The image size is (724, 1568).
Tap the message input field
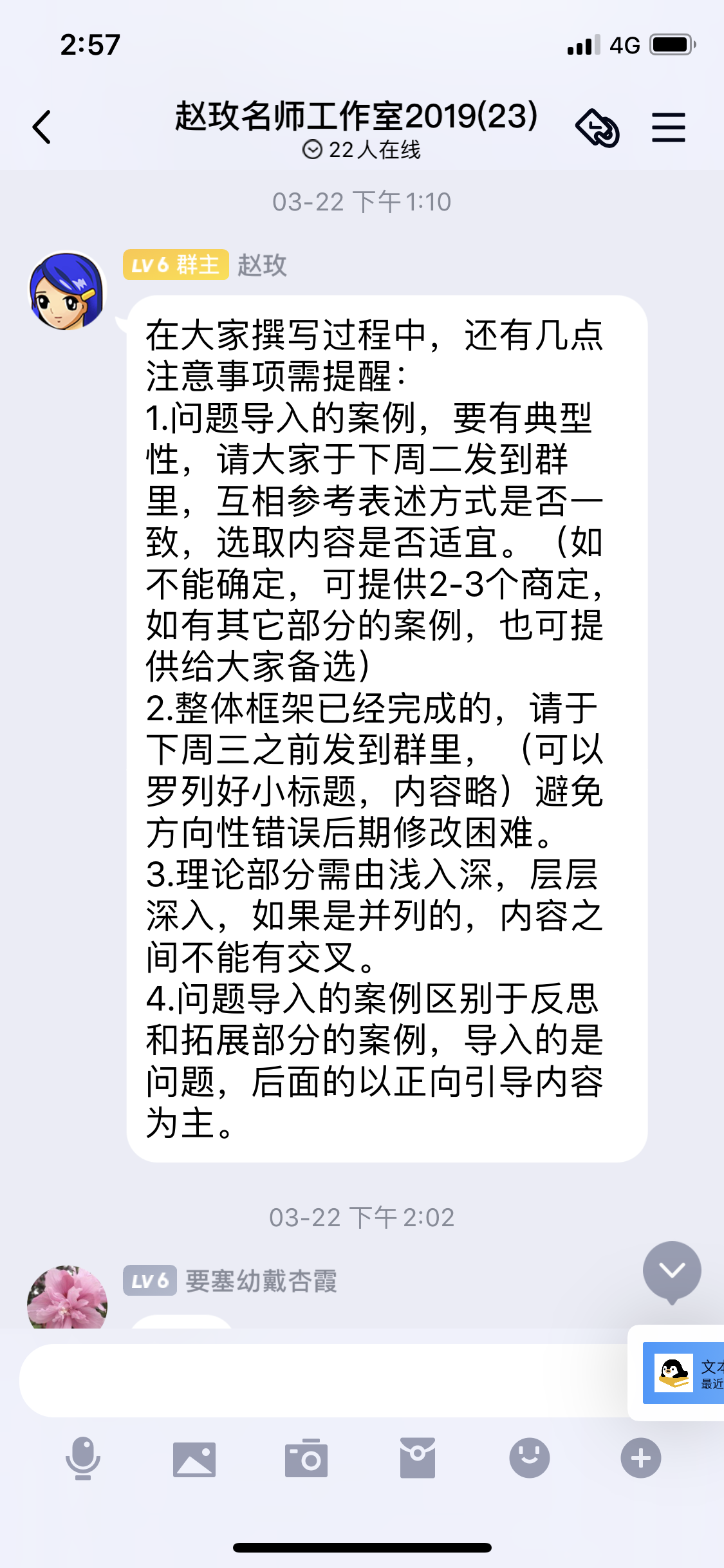(x=322, y=1380)
